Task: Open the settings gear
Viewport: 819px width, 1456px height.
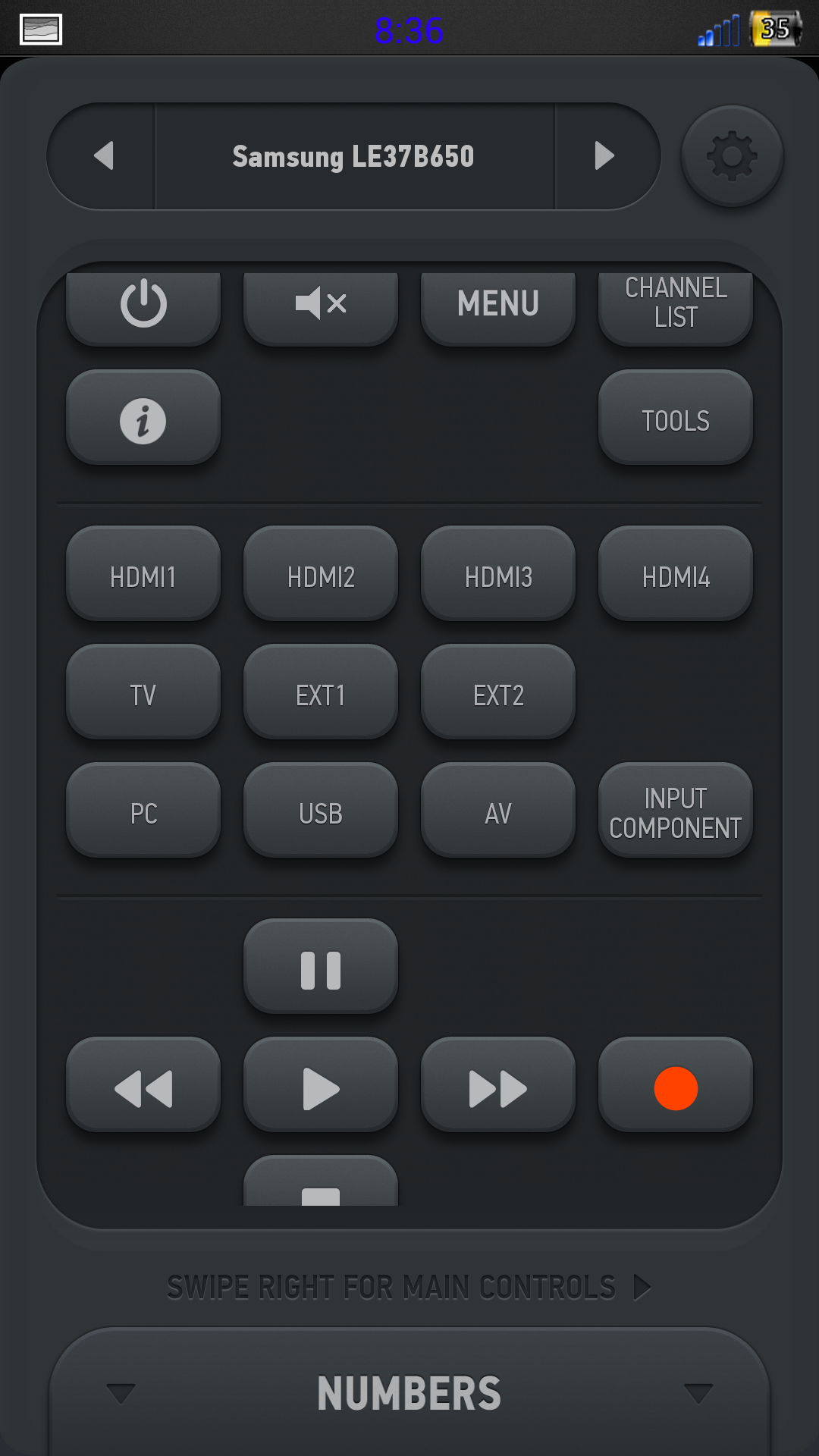Action: 732,156
